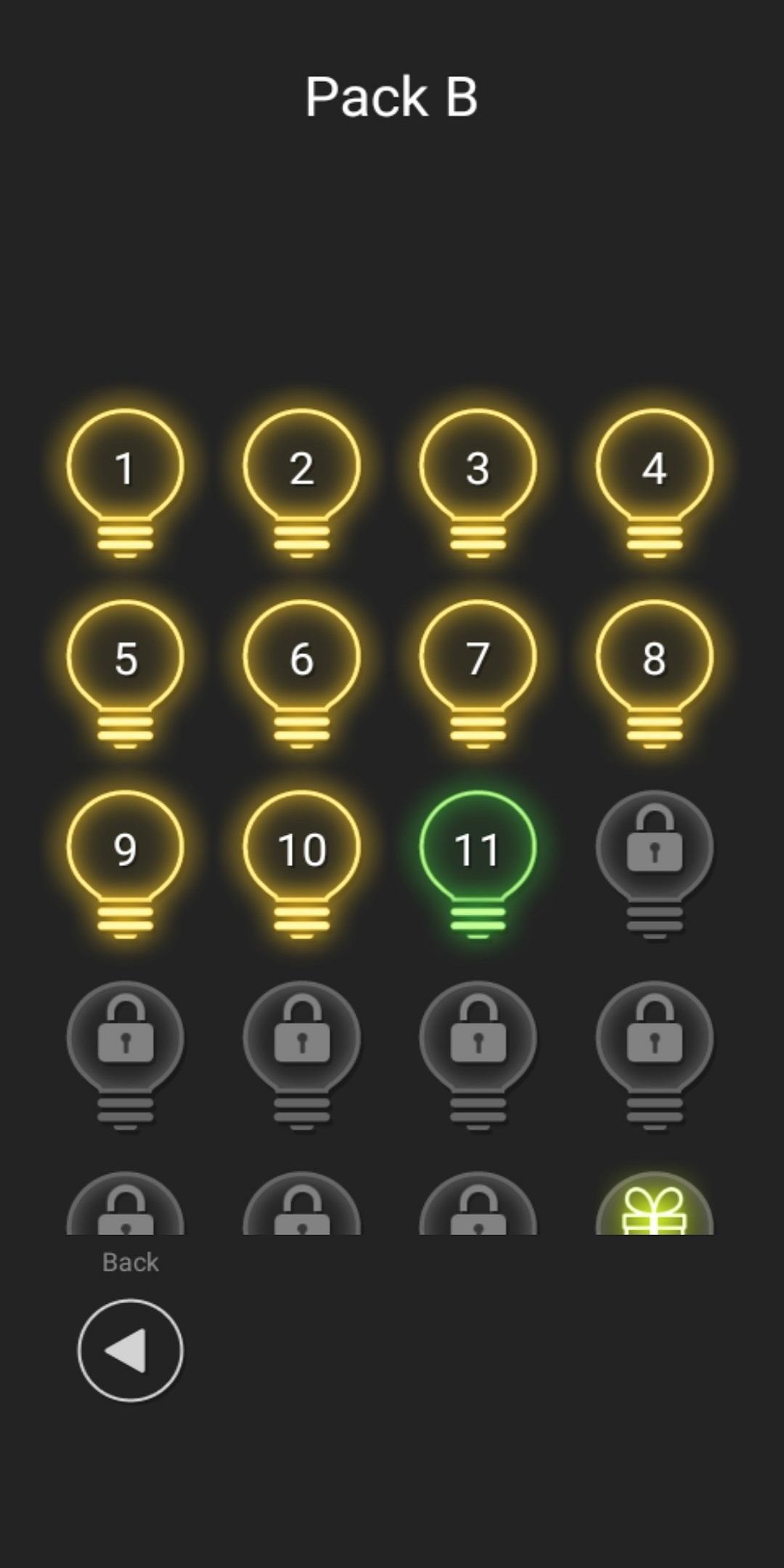
Task: Go back using the arrow button
Action: click(x=131, y=1350)
